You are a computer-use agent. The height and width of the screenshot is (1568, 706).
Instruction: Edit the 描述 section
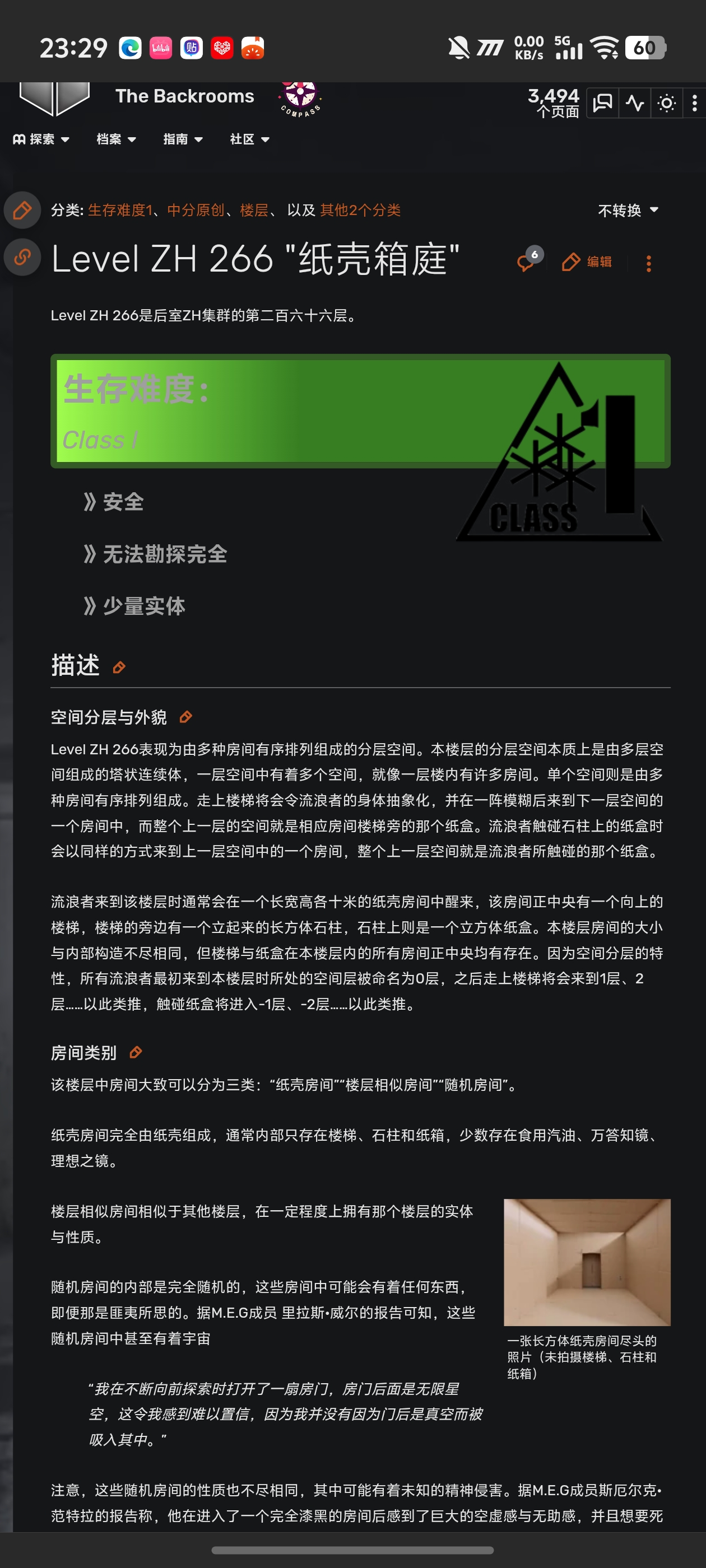pyautogui.click(x=119, y=668)
